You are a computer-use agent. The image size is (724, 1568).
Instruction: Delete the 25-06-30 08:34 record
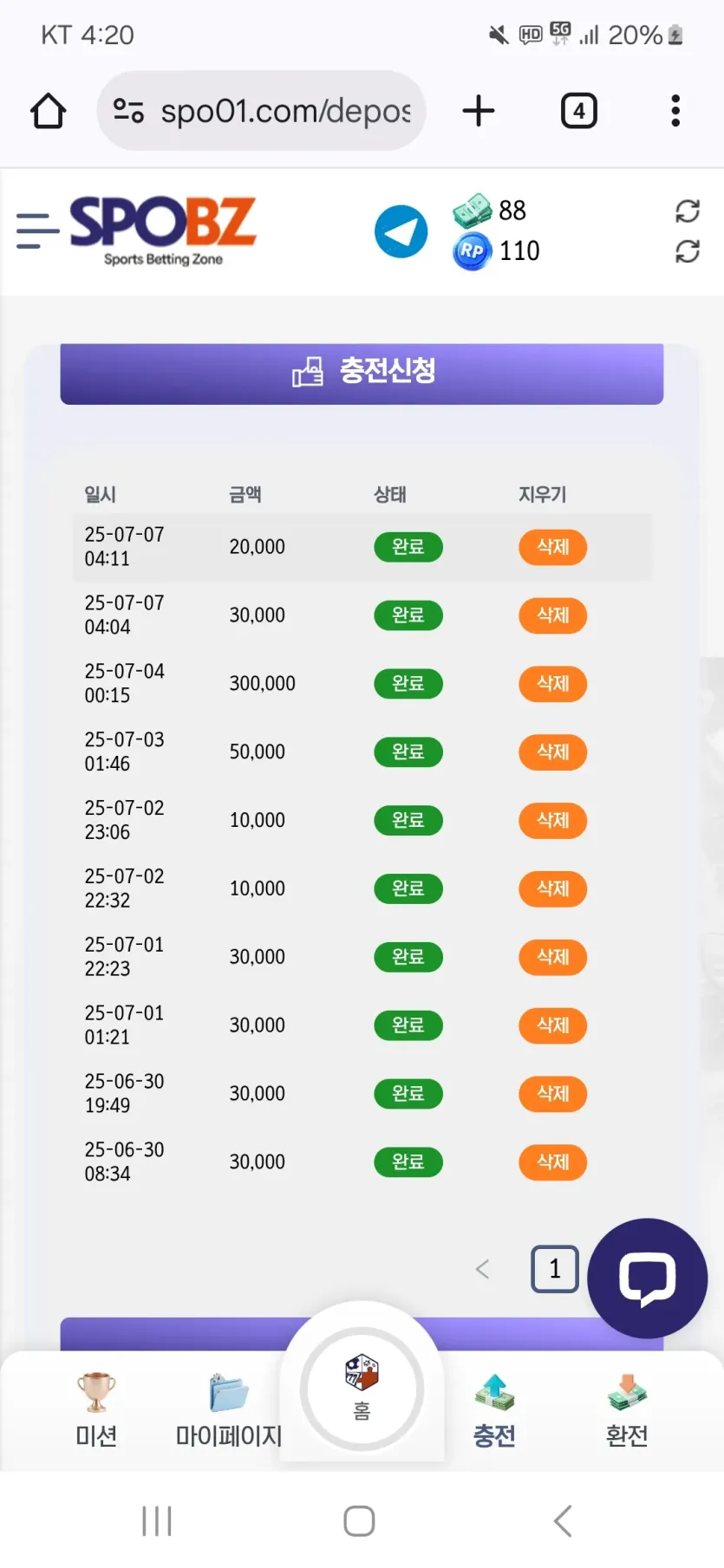pyautogui.click(x=552, y=1162)
